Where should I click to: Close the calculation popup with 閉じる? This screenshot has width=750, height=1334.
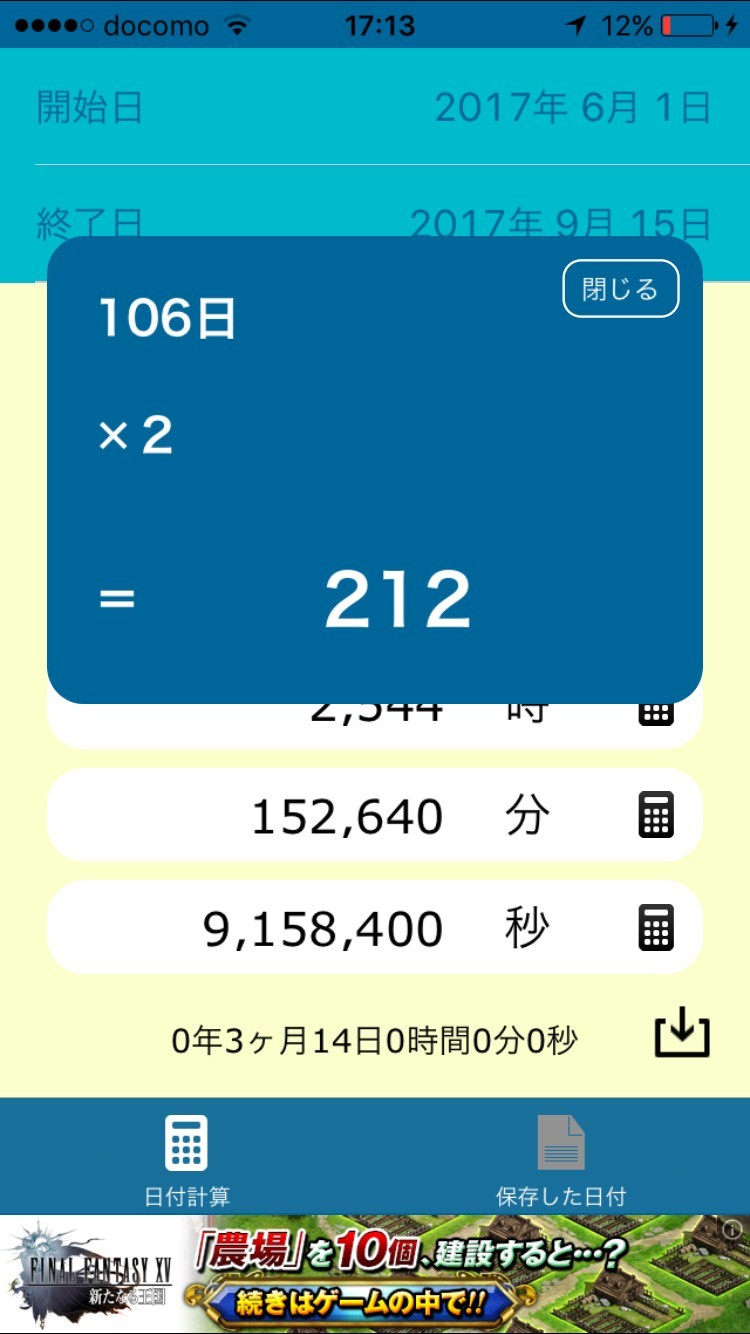[620, 289]
